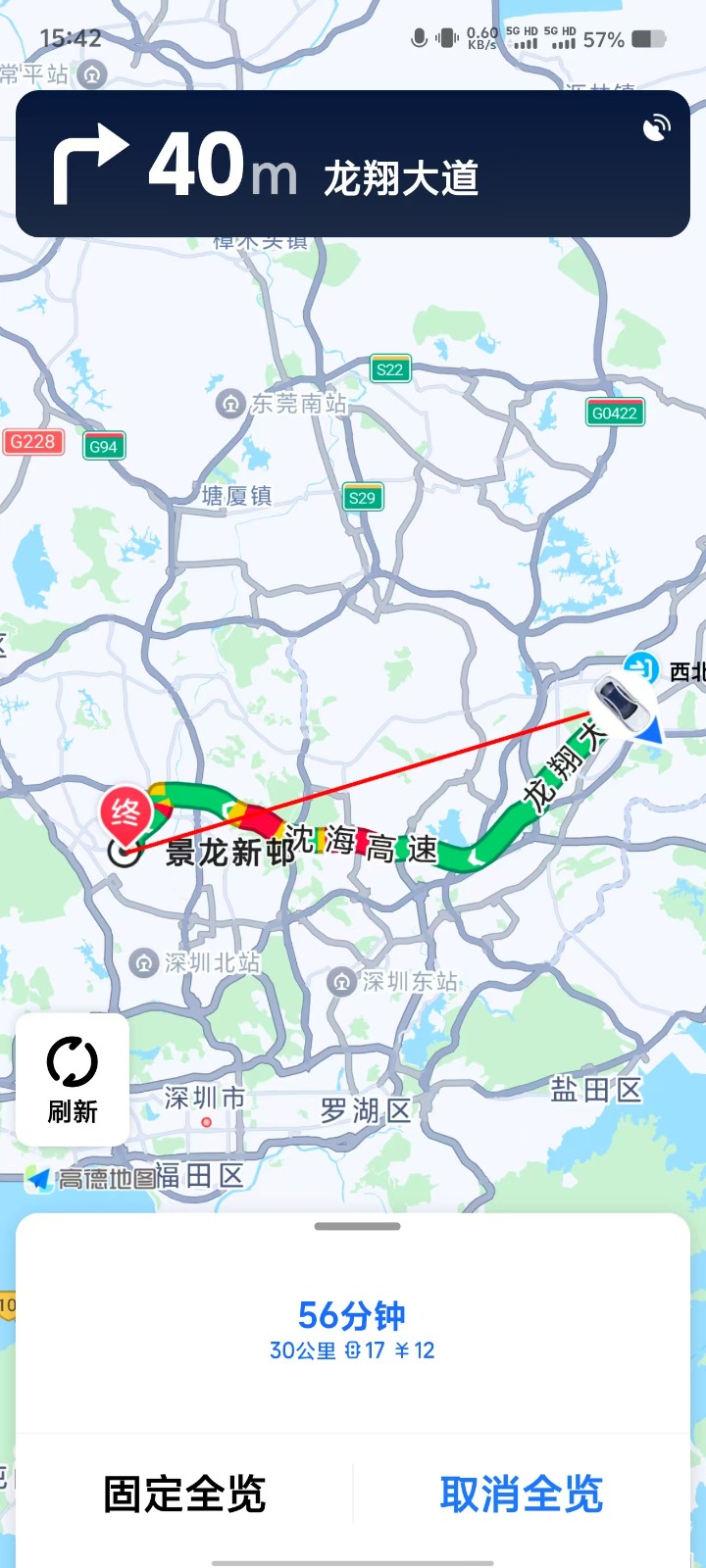Tap the 刷新 refresh button
The height and width of the screenshot is (1568, 706).
point(73,1080)
